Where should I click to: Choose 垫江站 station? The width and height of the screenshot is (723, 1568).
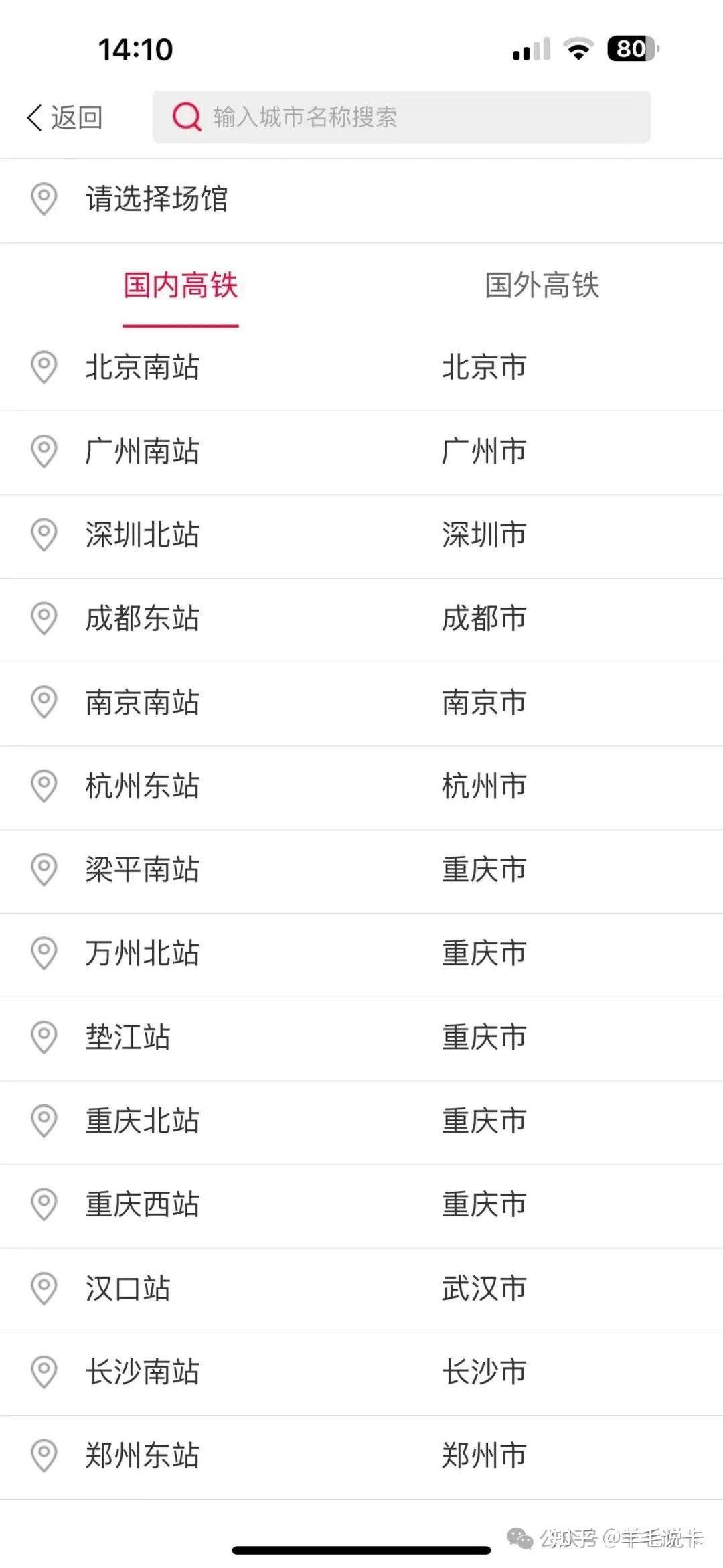(128, 1038)
